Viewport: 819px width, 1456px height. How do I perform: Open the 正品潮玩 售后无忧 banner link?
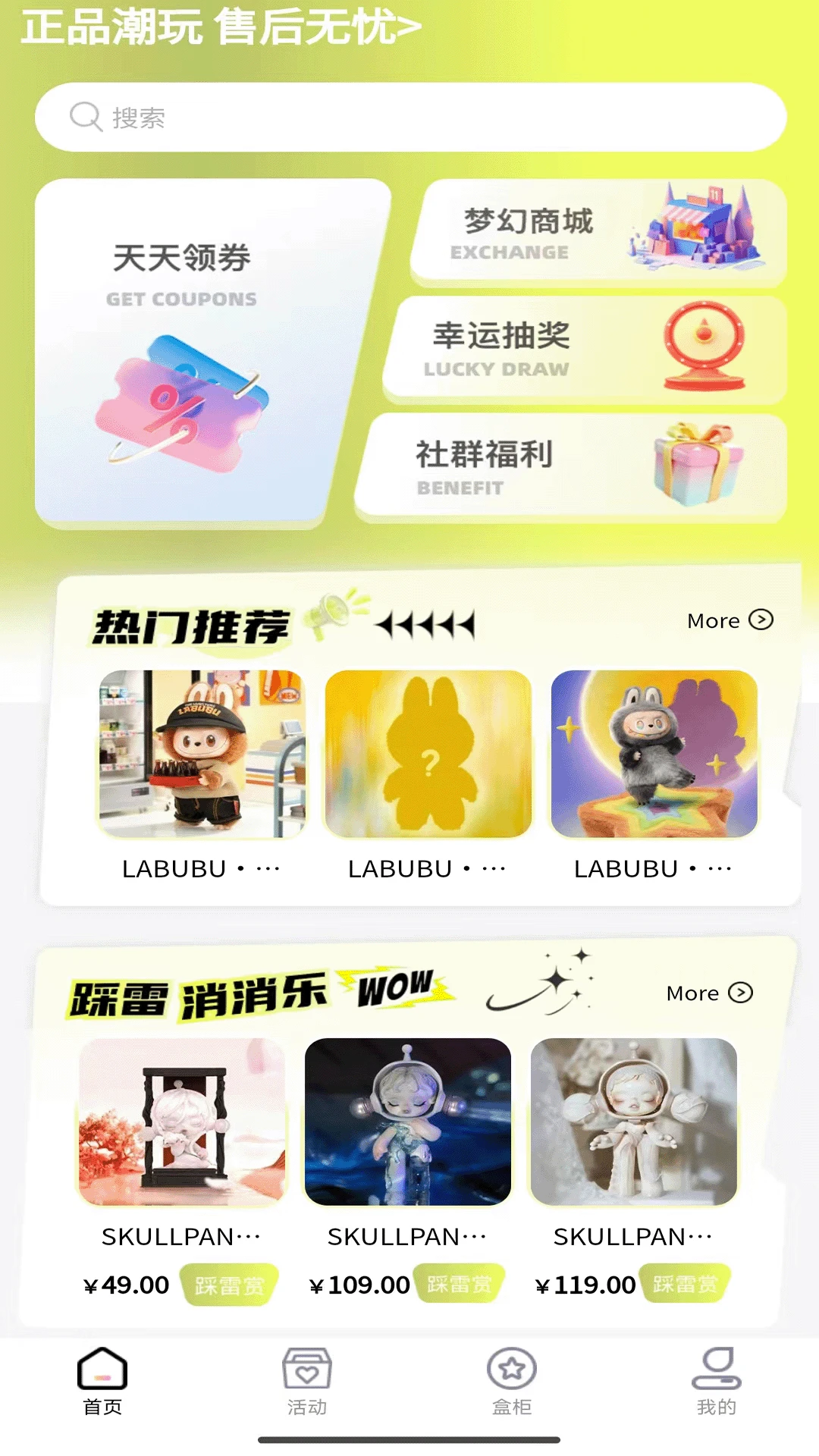click(x=220, y=27)
